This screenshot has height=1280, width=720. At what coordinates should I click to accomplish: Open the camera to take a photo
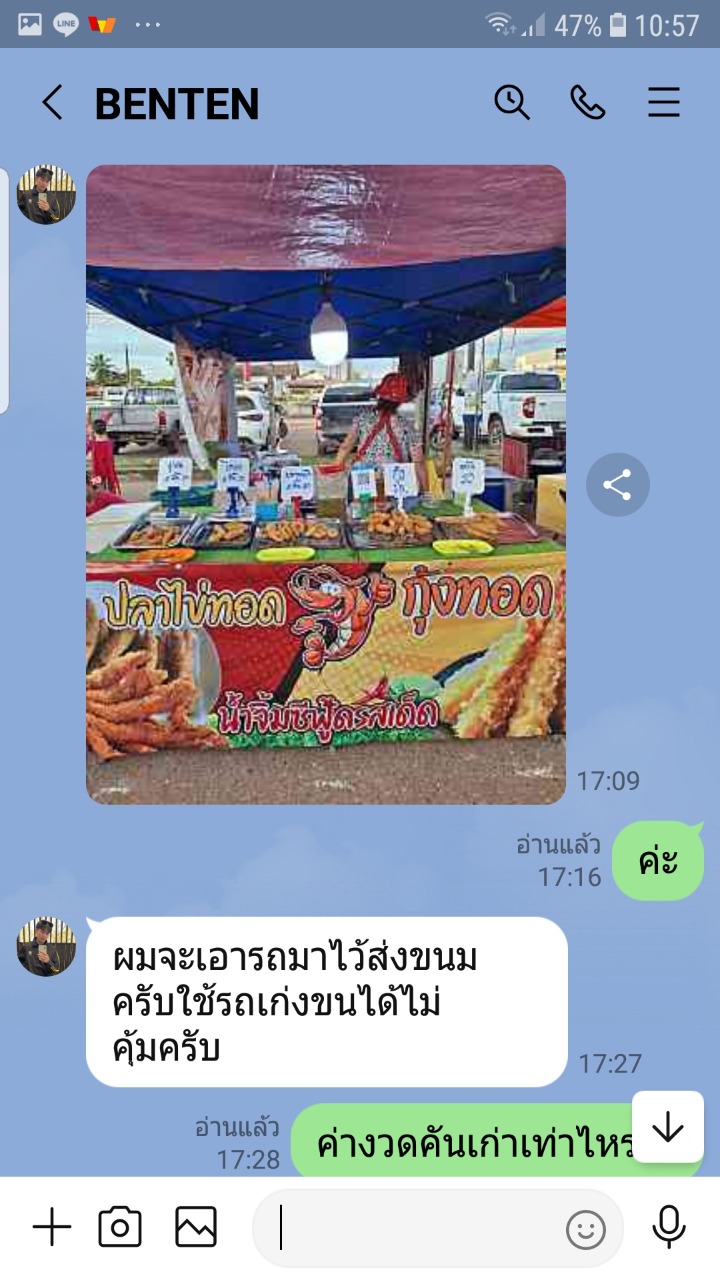click(120, 1227)
